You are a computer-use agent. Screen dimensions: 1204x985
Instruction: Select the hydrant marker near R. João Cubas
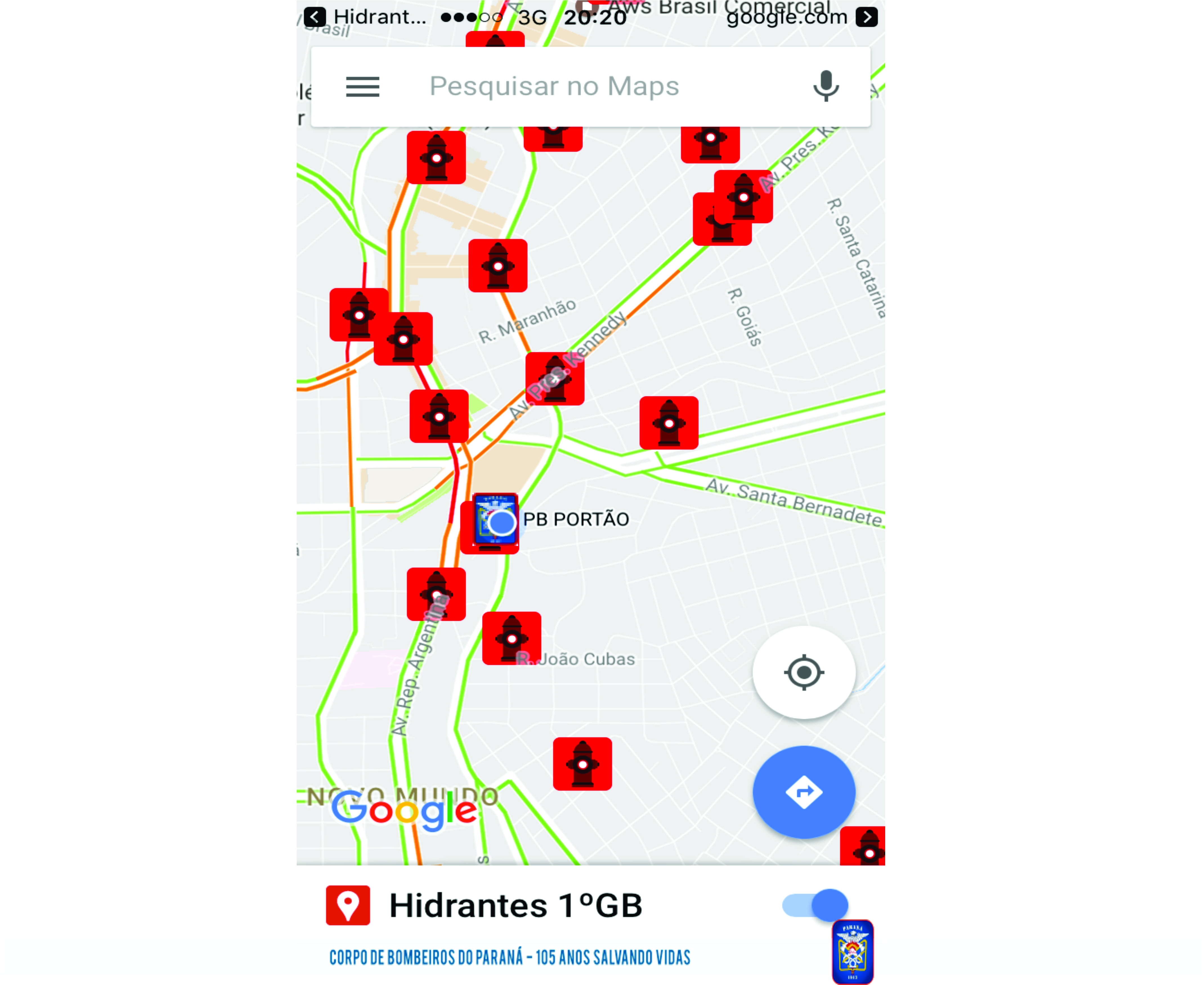(511, 638)
